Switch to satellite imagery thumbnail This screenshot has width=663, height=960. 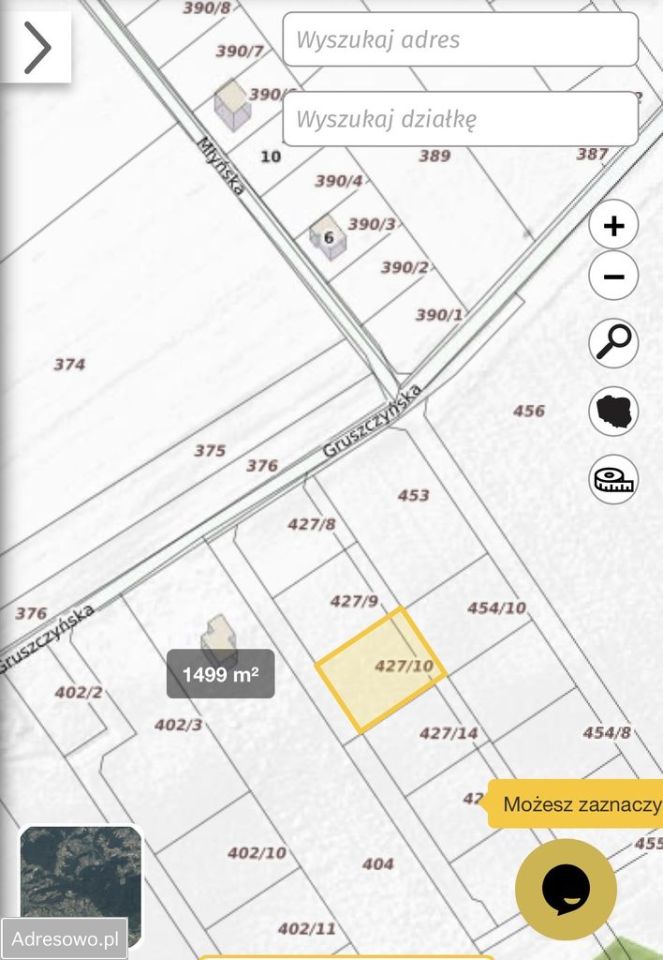click(x=80, y=875)
